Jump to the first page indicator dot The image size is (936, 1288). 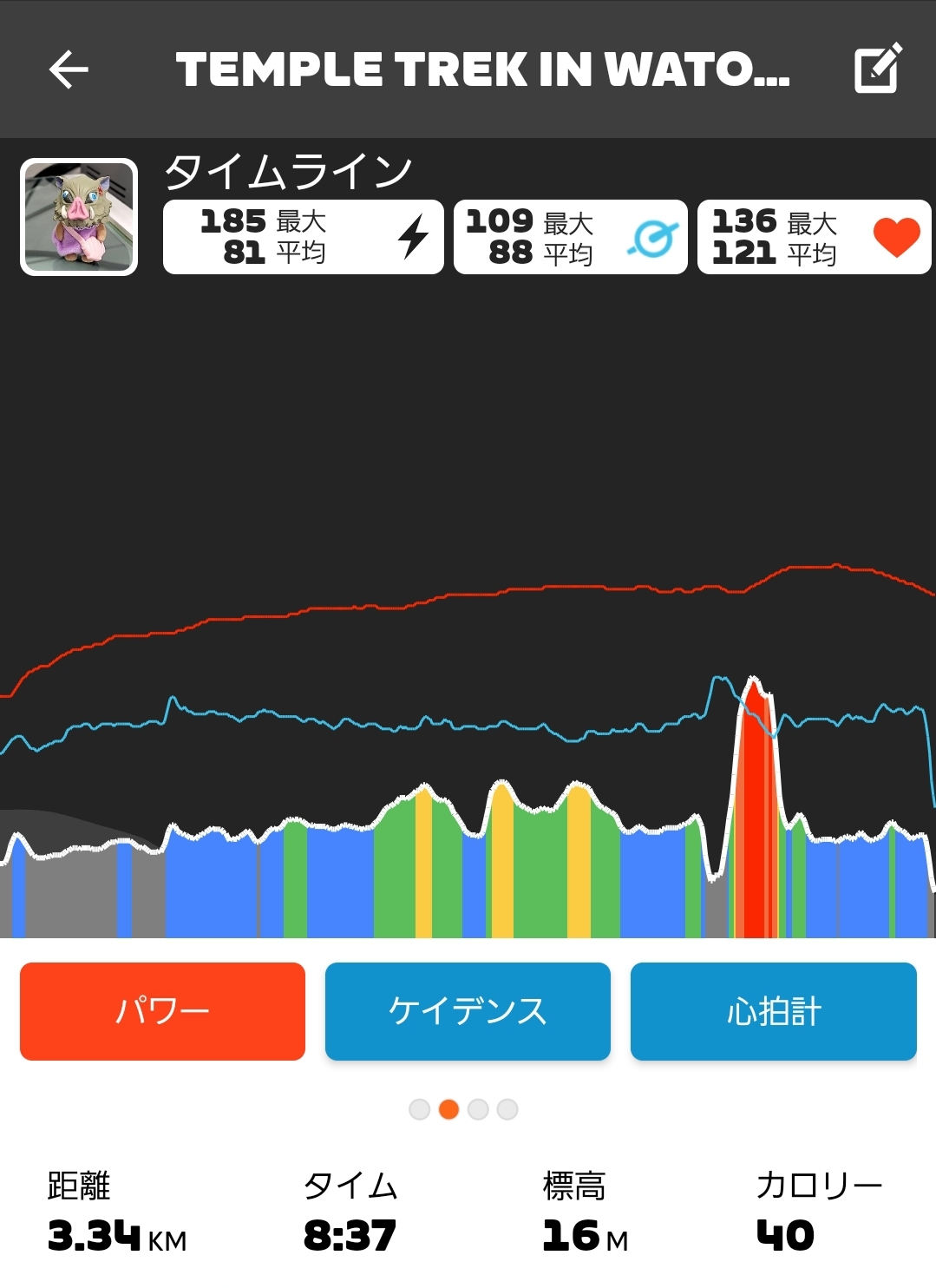coord(420,1109)
